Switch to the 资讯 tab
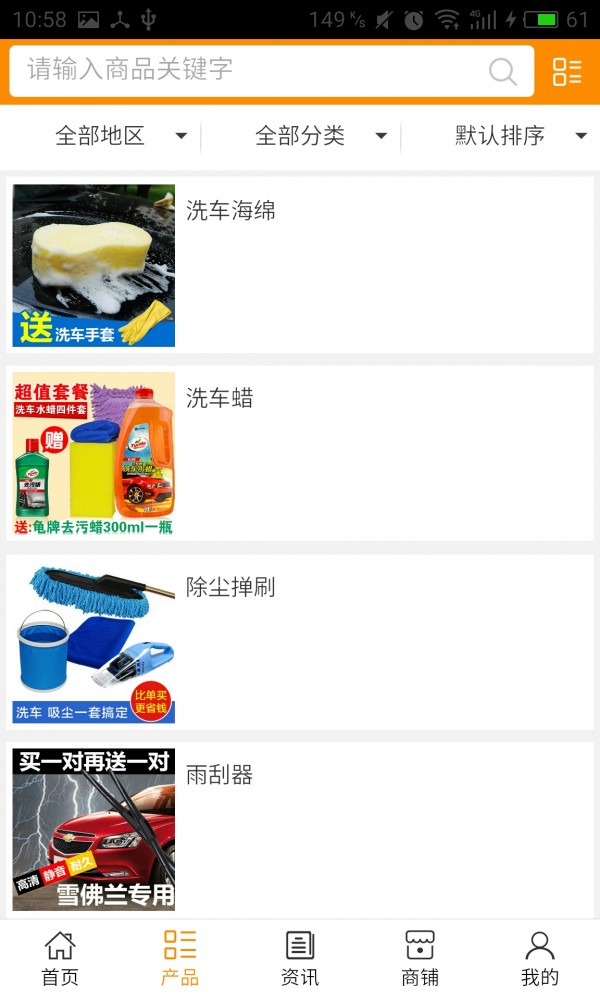The height and width of the screenshot is (1000, 600). pyautogui.click(x=300, y=959)
